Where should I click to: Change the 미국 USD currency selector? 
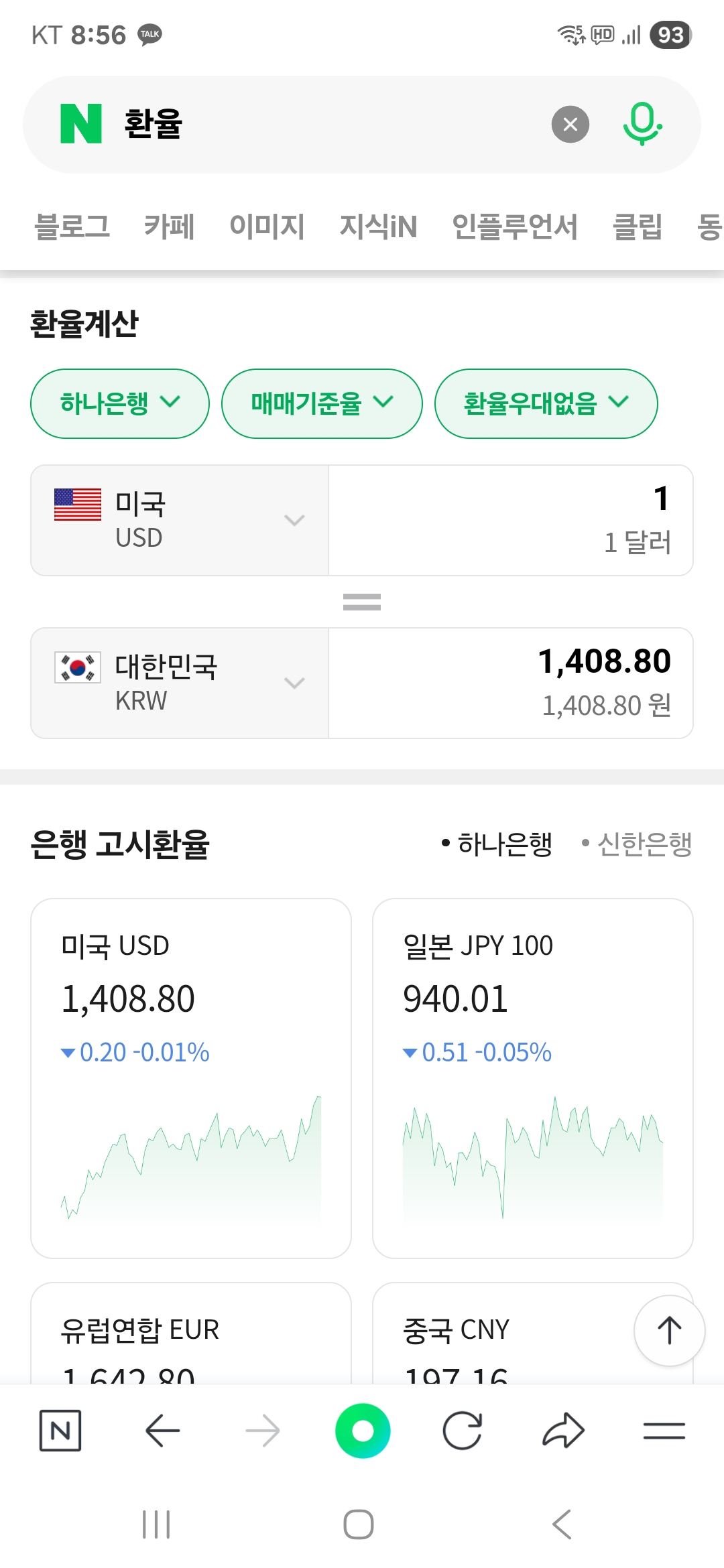click(x=180, y=521)
